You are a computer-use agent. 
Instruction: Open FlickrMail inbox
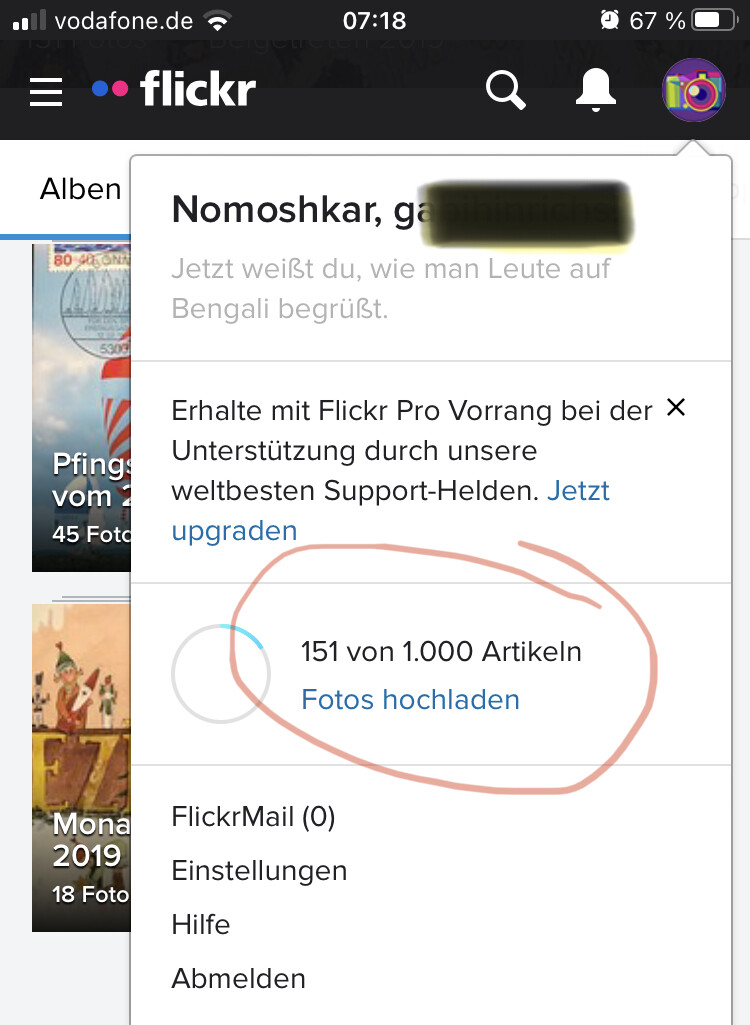point(253,817)
